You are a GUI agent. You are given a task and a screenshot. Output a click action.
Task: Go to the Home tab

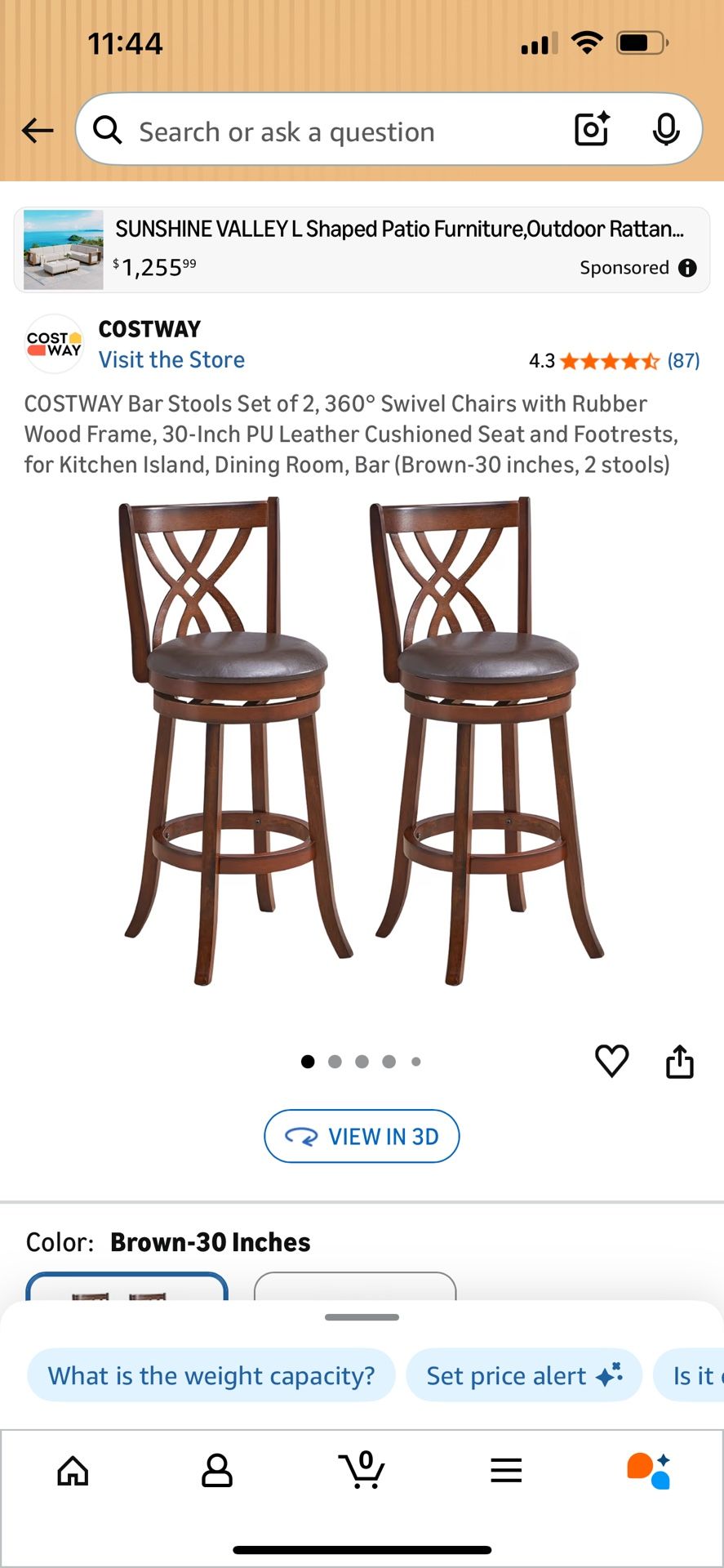pos(73,1471)
